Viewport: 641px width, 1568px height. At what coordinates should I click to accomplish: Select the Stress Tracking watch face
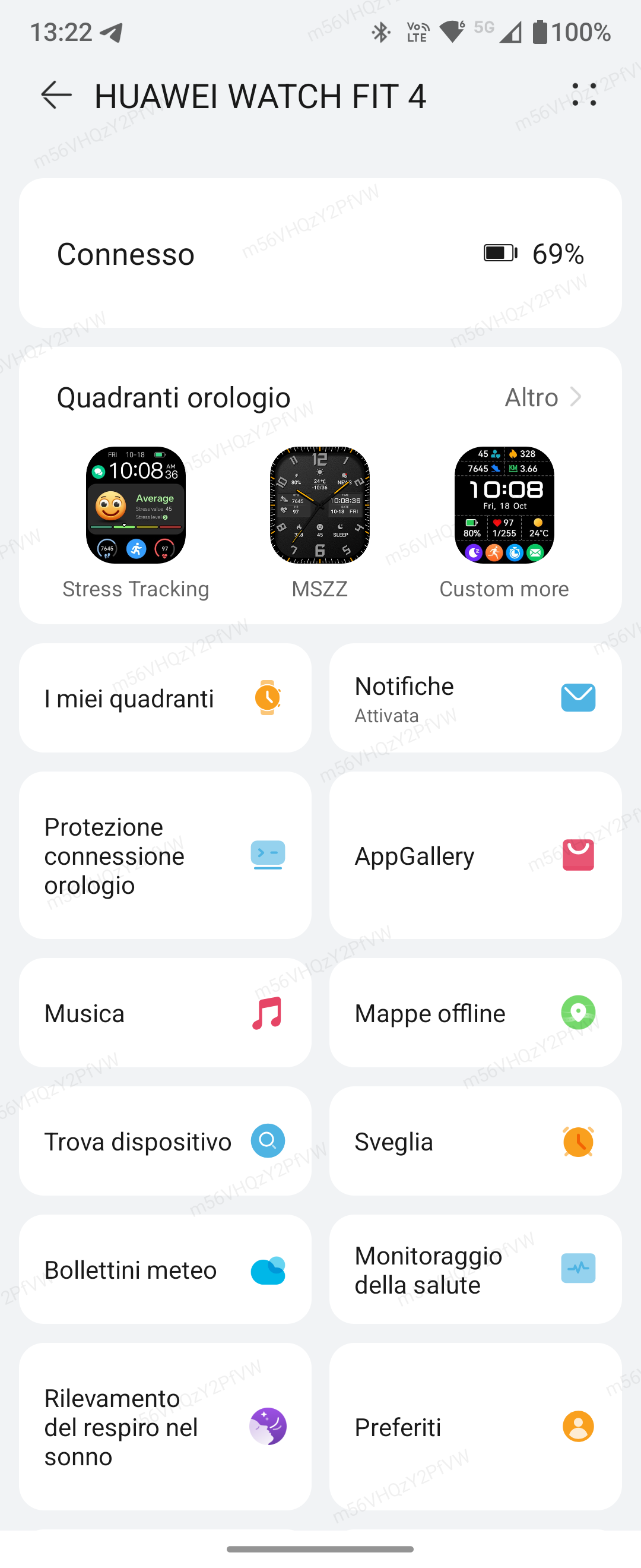point(136,505)
